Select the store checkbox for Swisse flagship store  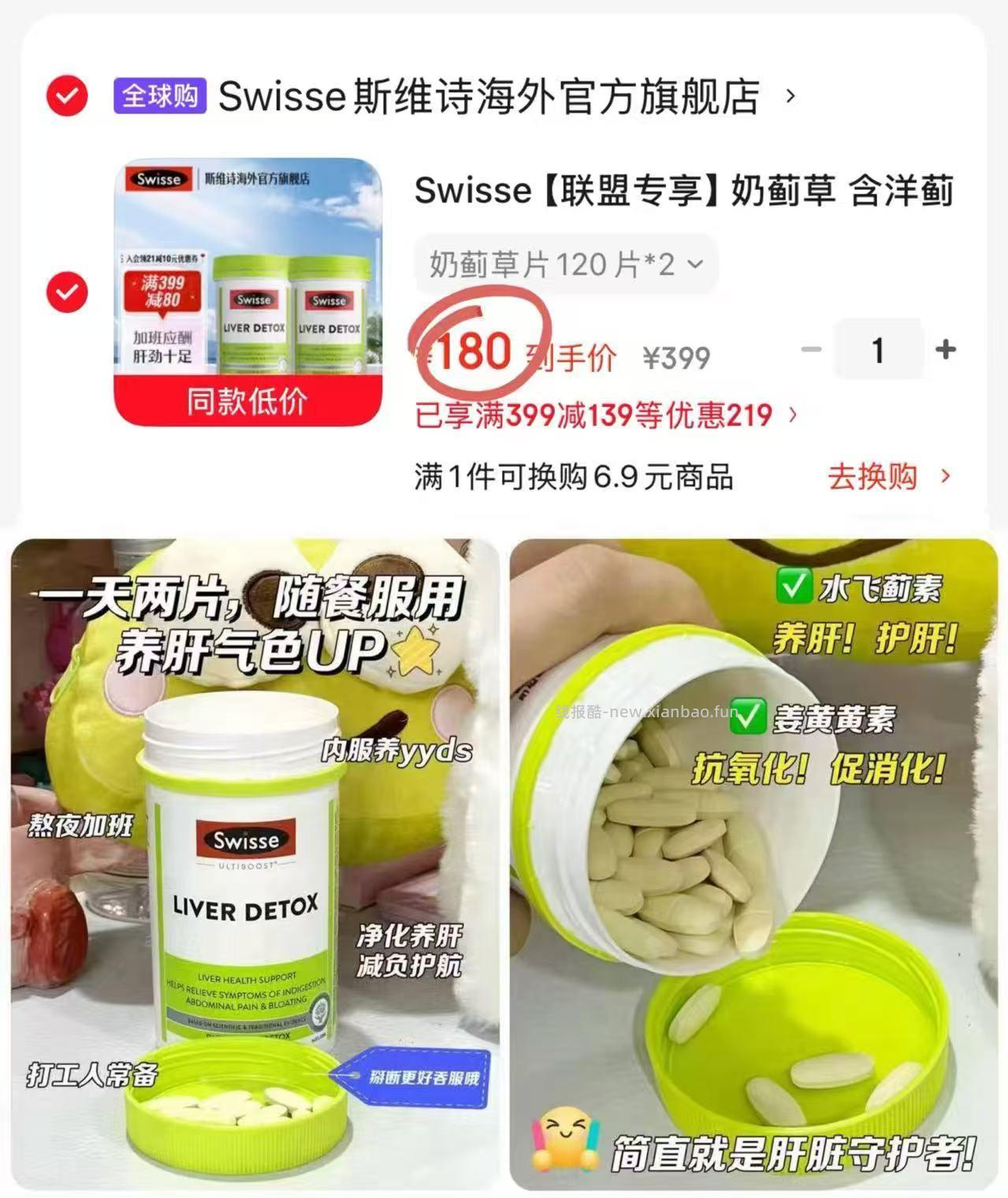(68, 96)
